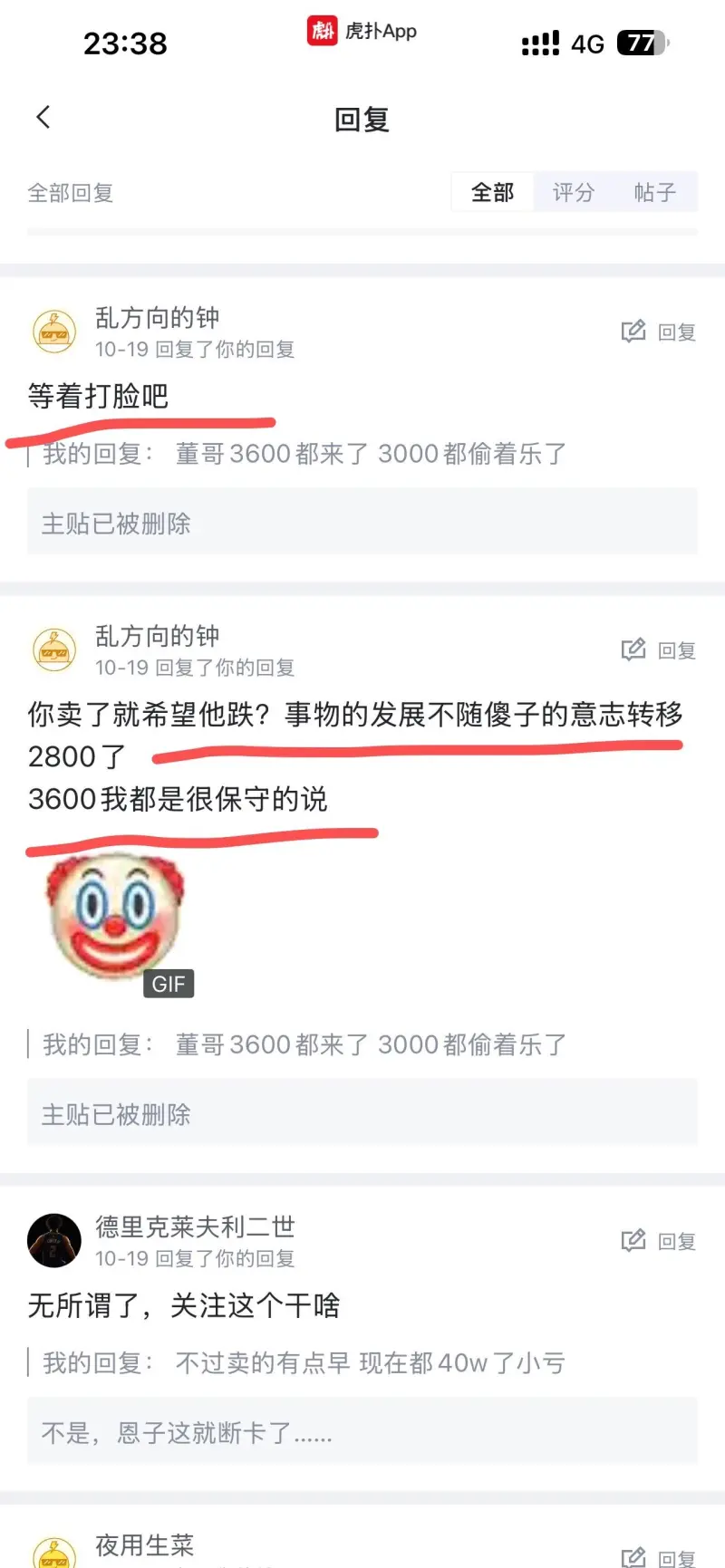Reply to the comment 等着打脸吧

[659, 332]
